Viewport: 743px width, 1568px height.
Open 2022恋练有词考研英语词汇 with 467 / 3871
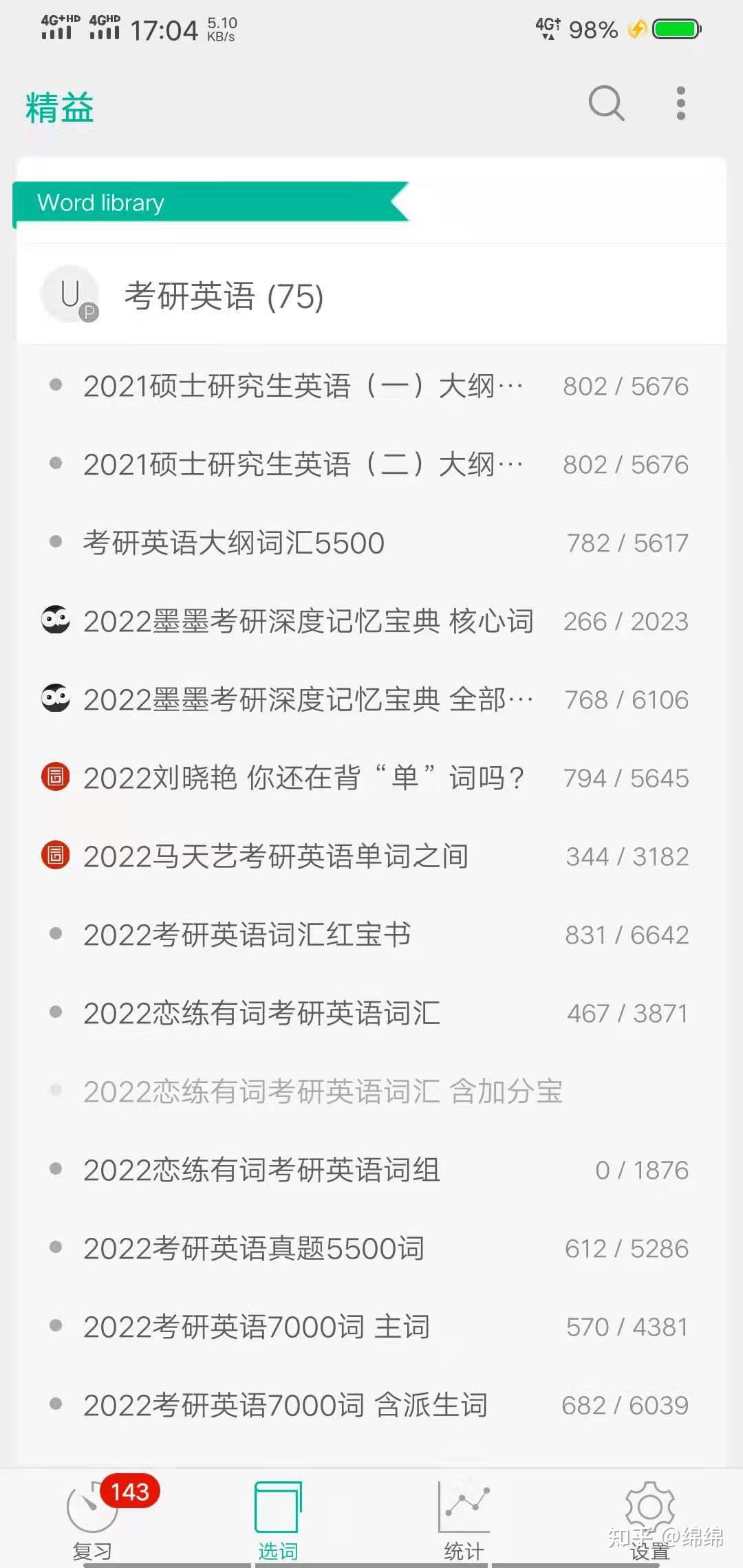point(261,1014)
